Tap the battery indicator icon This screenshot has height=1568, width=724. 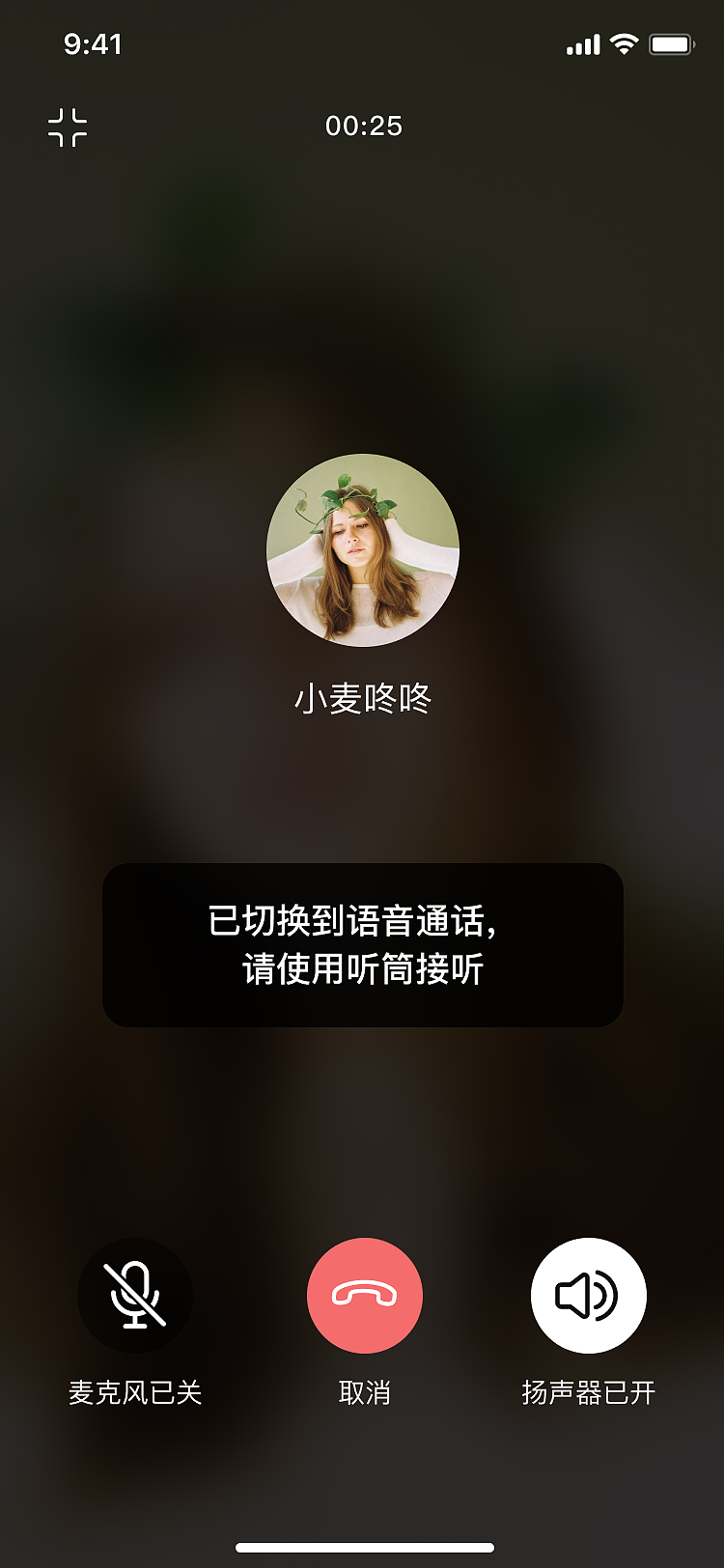(670, 42)
